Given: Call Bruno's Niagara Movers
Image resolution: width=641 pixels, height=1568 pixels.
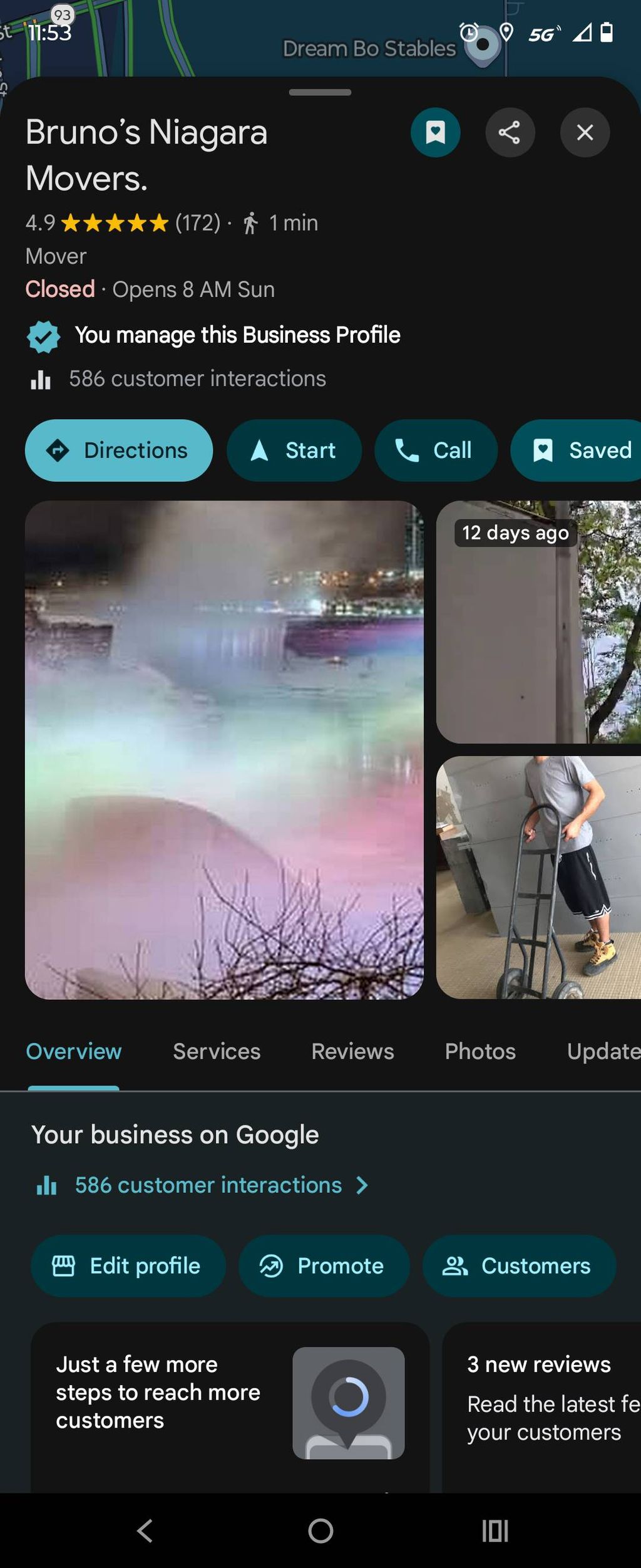Looking at the screenshot, I should coord(436,450).
